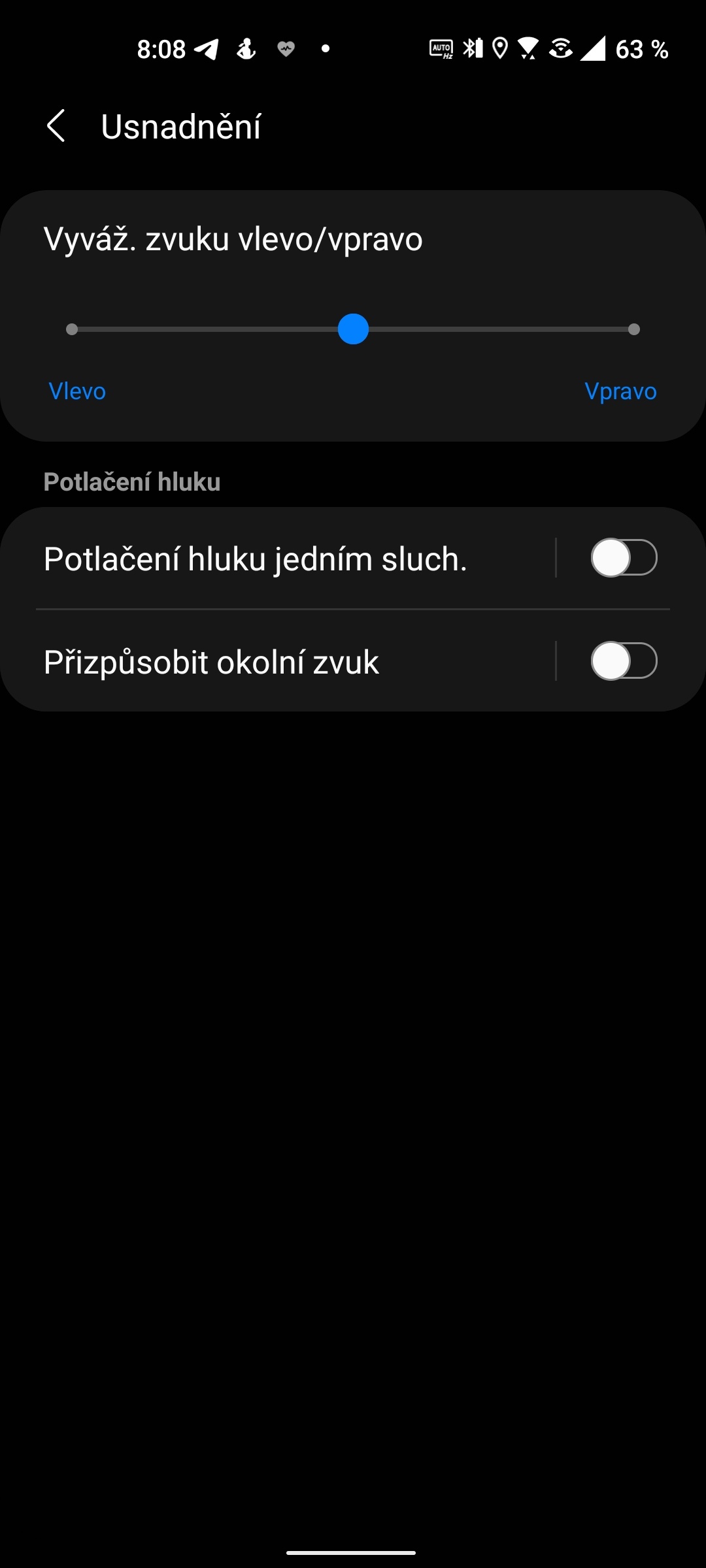Center the sound balance slider handle
The width and height of the screenshot is (706, 1568).
click(x=354, y=330)
